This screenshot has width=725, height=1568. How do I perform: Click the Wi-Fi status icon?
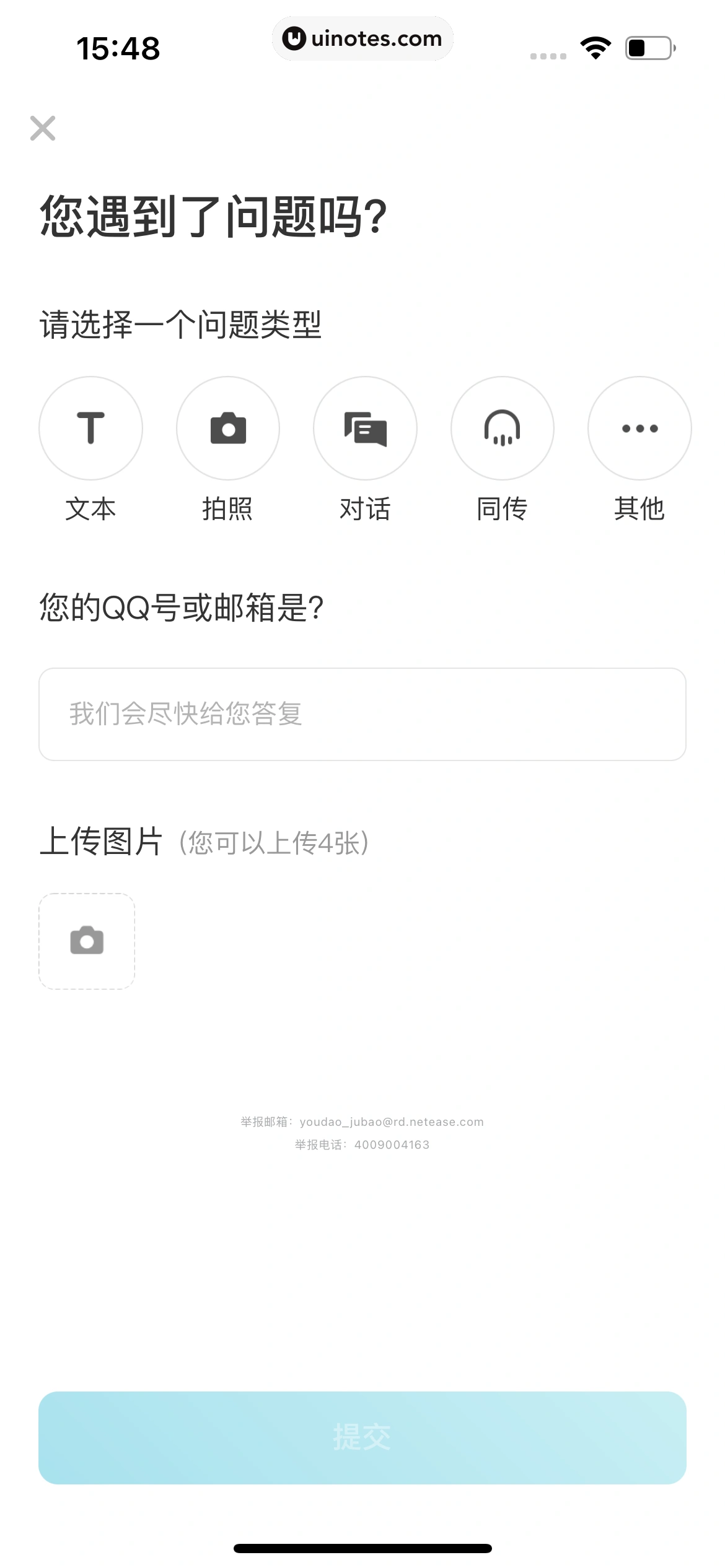tap(595, 46)
